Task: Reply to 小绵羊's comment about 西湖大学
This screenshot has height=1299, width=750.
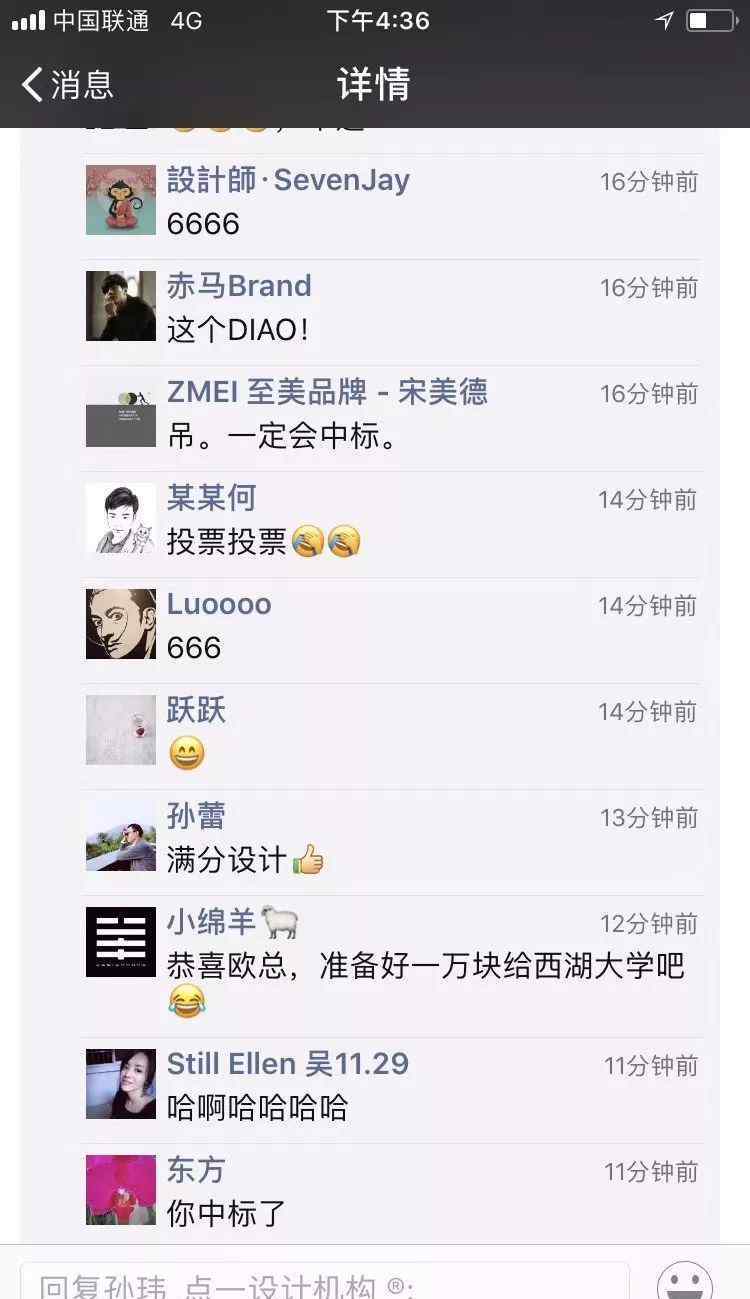Action: (x=391, y=967)
